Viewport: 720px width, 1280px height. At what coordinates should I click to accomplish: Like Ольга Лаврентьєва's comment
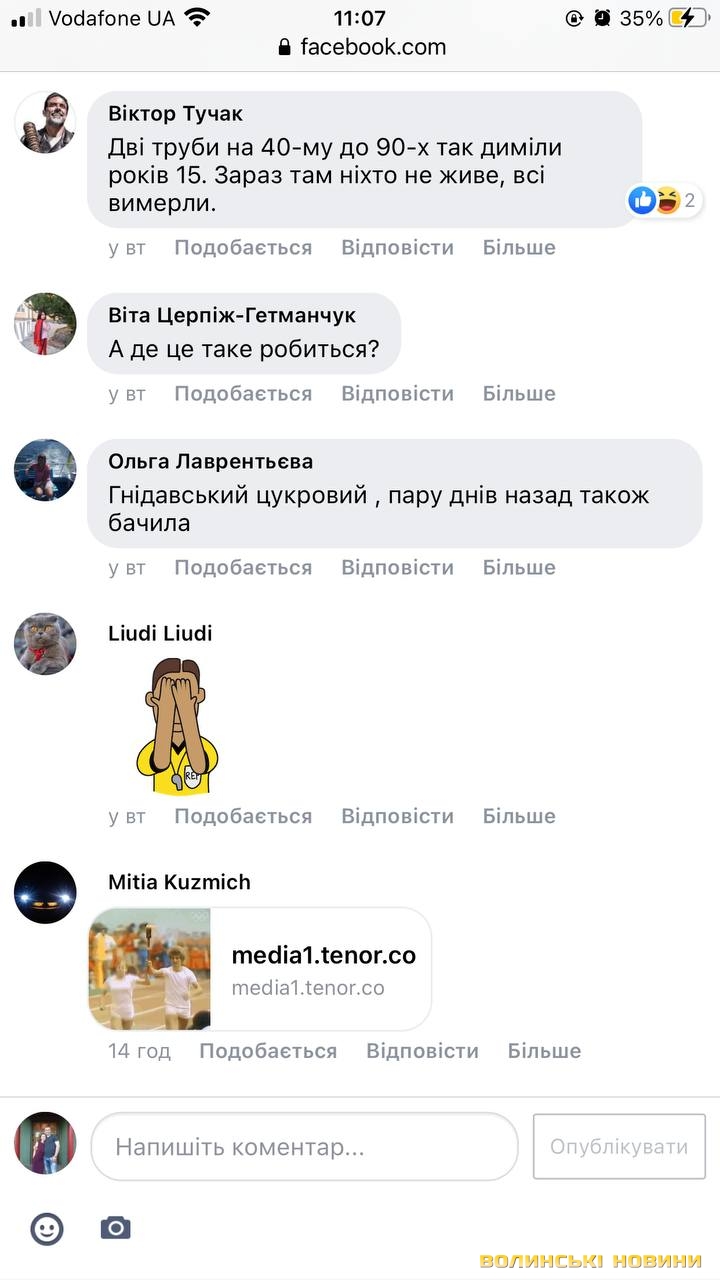pos(243,568)
